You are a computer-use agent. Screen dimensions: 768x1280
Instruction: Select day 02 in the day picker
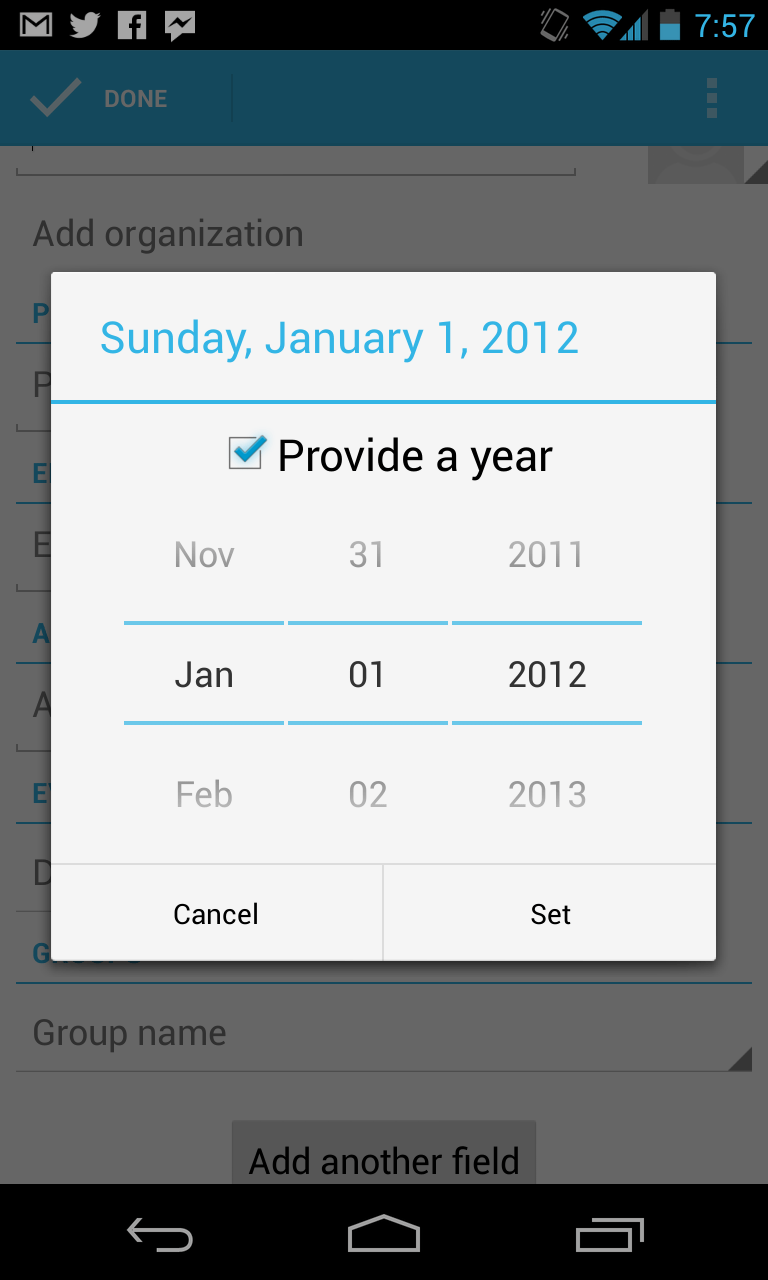(x=367, y=795)
